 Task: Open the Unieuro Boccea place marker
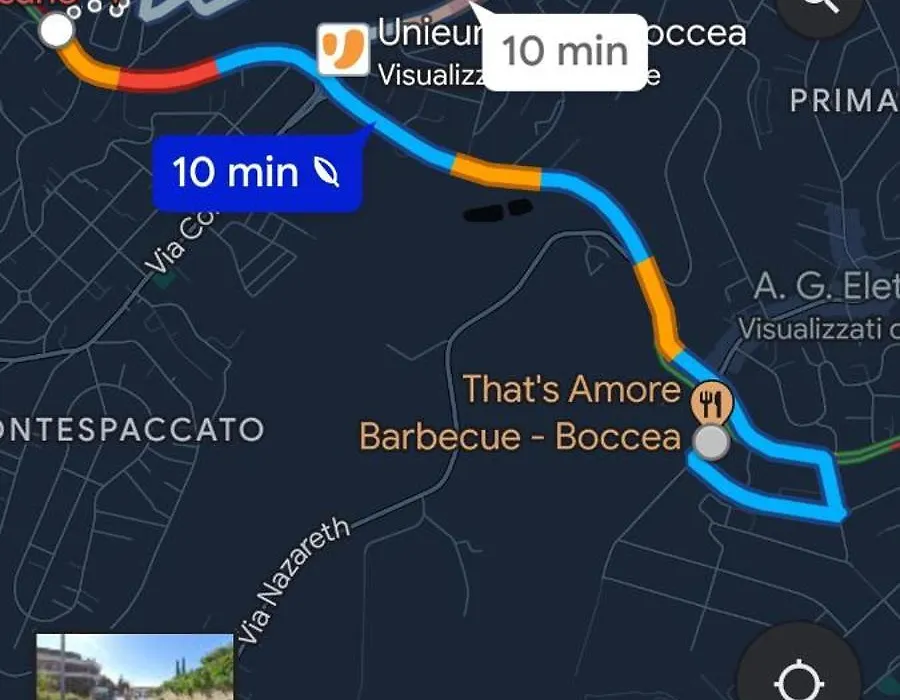click(x=343, y=49)
